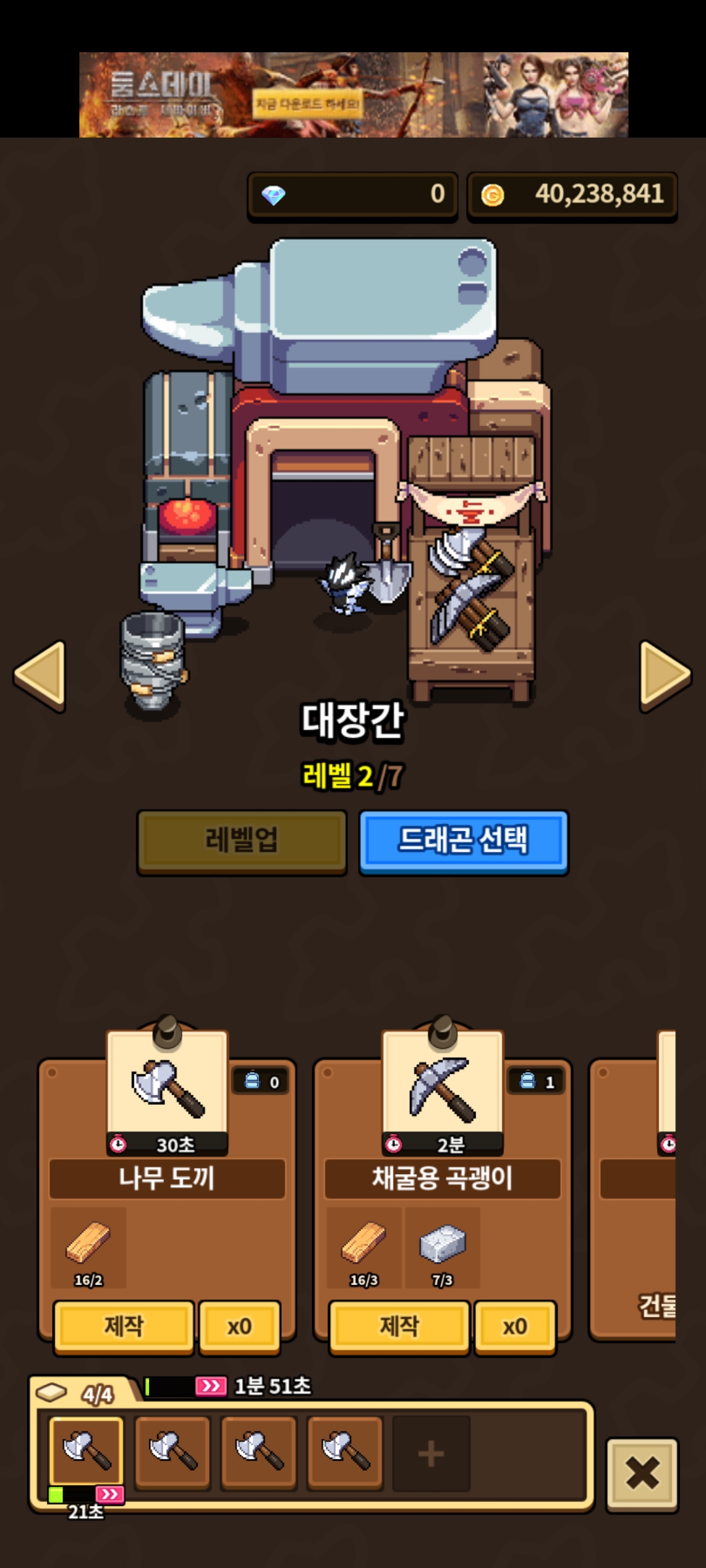This screenshot has height=1568, width=706.
Task: Craft 채굴용 곡괭이 with the 제작 button
Action: 399,1326
